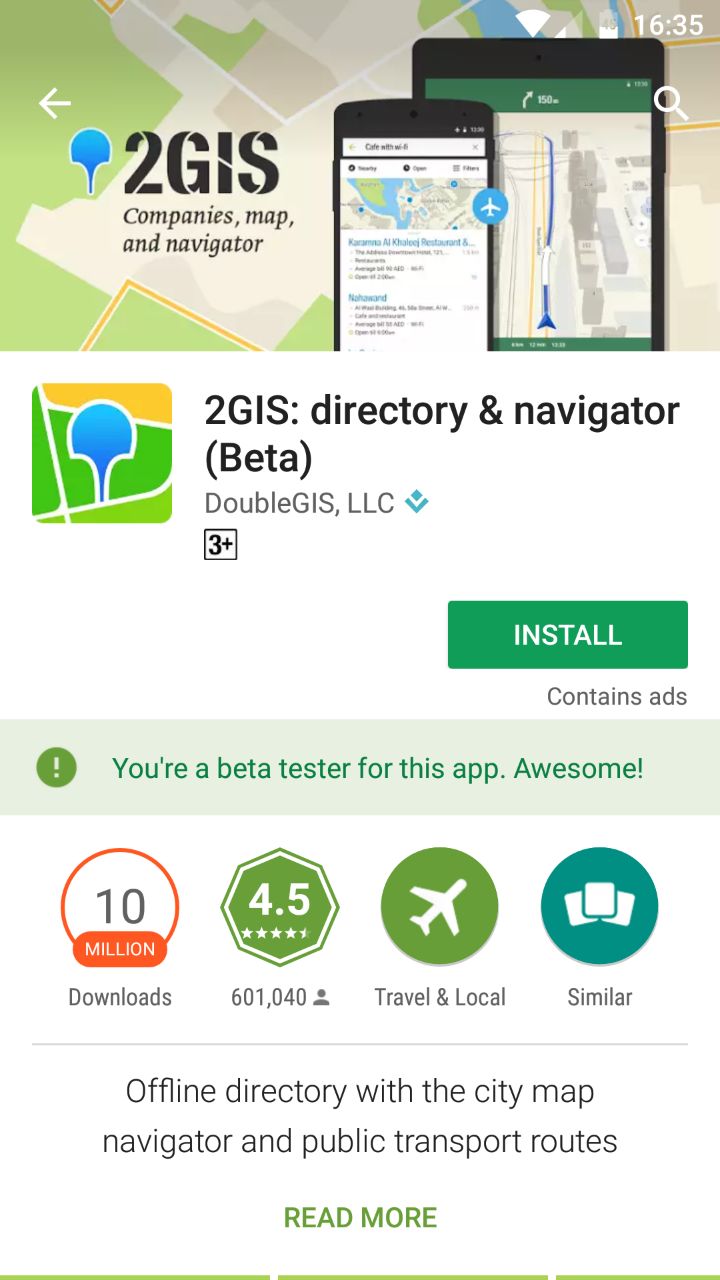Go back using the top arrow
This screenshot has width=720, height=1280.
(x=55, y=103)
